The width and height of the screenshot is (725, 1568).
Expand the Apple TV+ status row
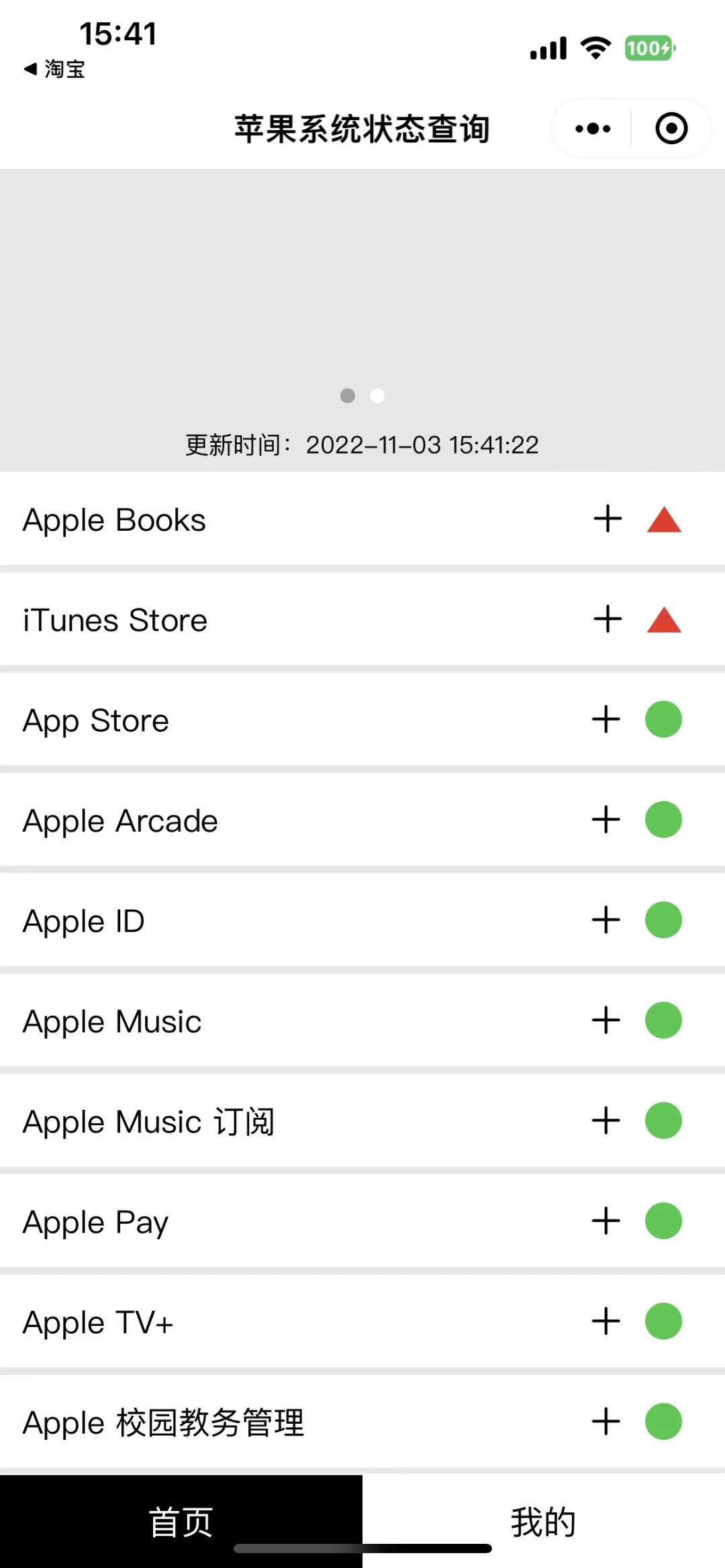pyautogui.click(x=606, y=1321)
